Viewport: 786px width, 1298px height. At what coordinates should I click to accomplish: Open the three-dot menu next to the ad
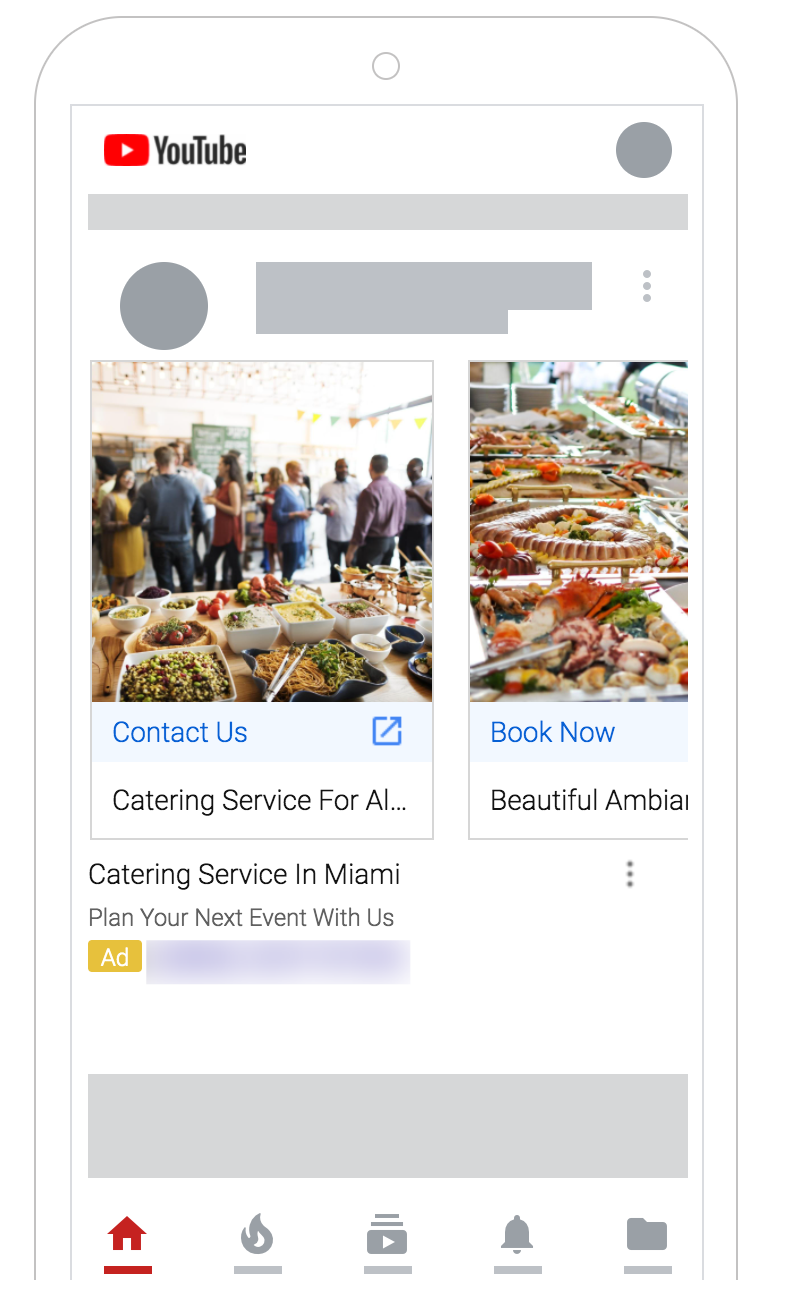click(x=629, y=874)
